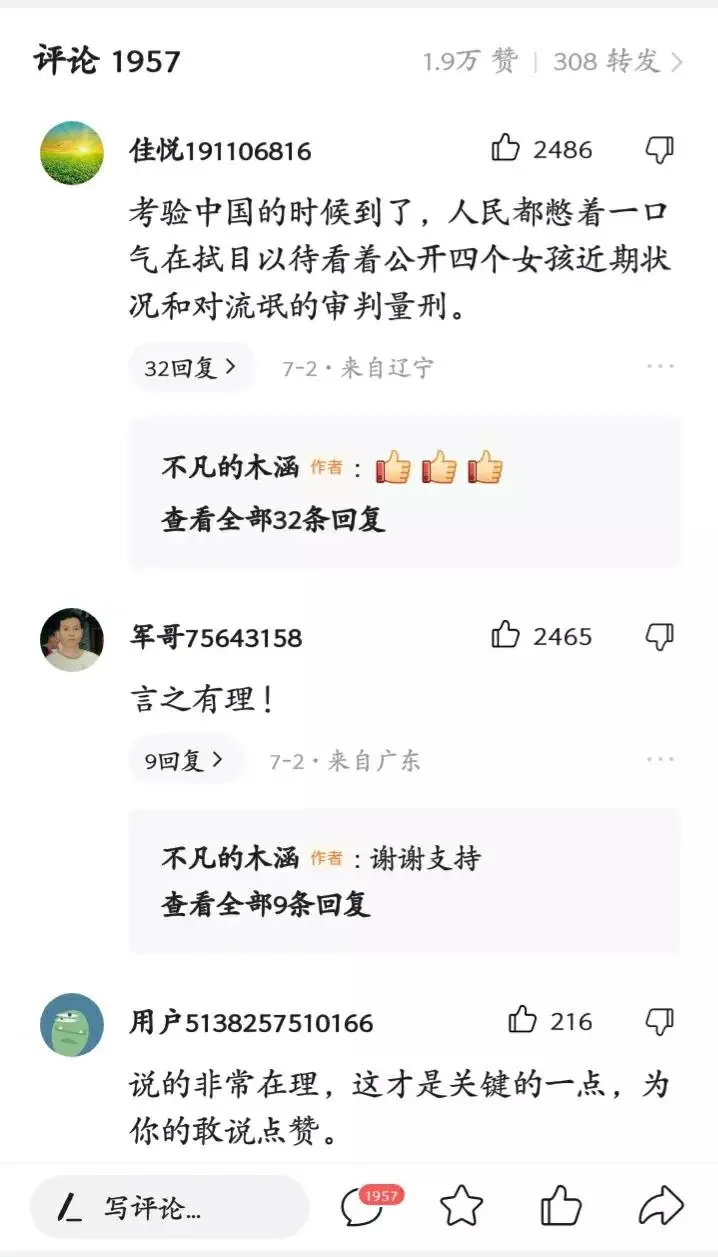Image resolution: width=718 pixels, height=1257 pixels.
Task: Like 用户5138257510166's comment
Action: click(522, 1021)
